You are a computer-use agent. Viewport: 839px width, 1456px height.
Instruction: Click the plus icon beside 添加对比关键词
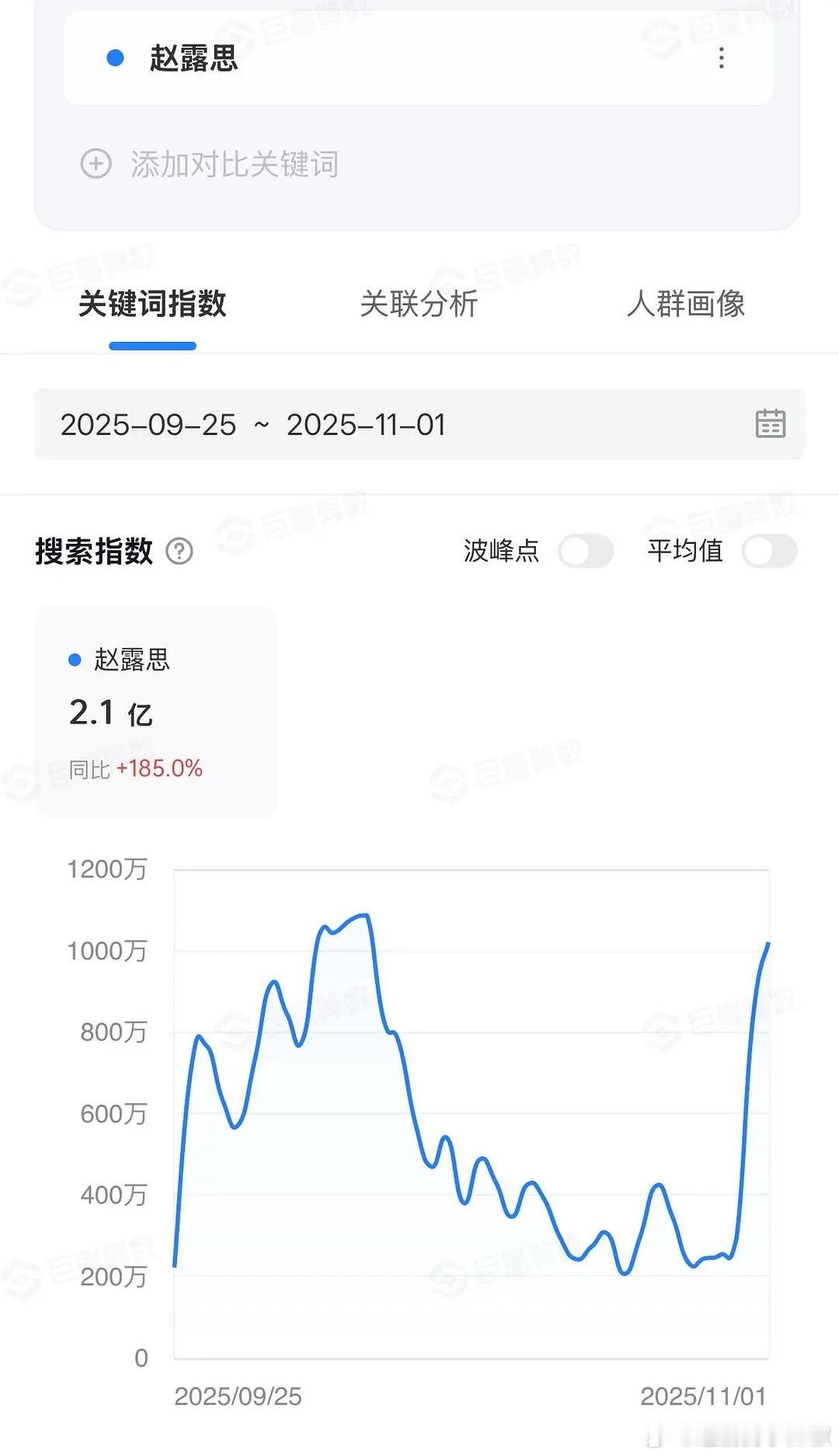95,165
